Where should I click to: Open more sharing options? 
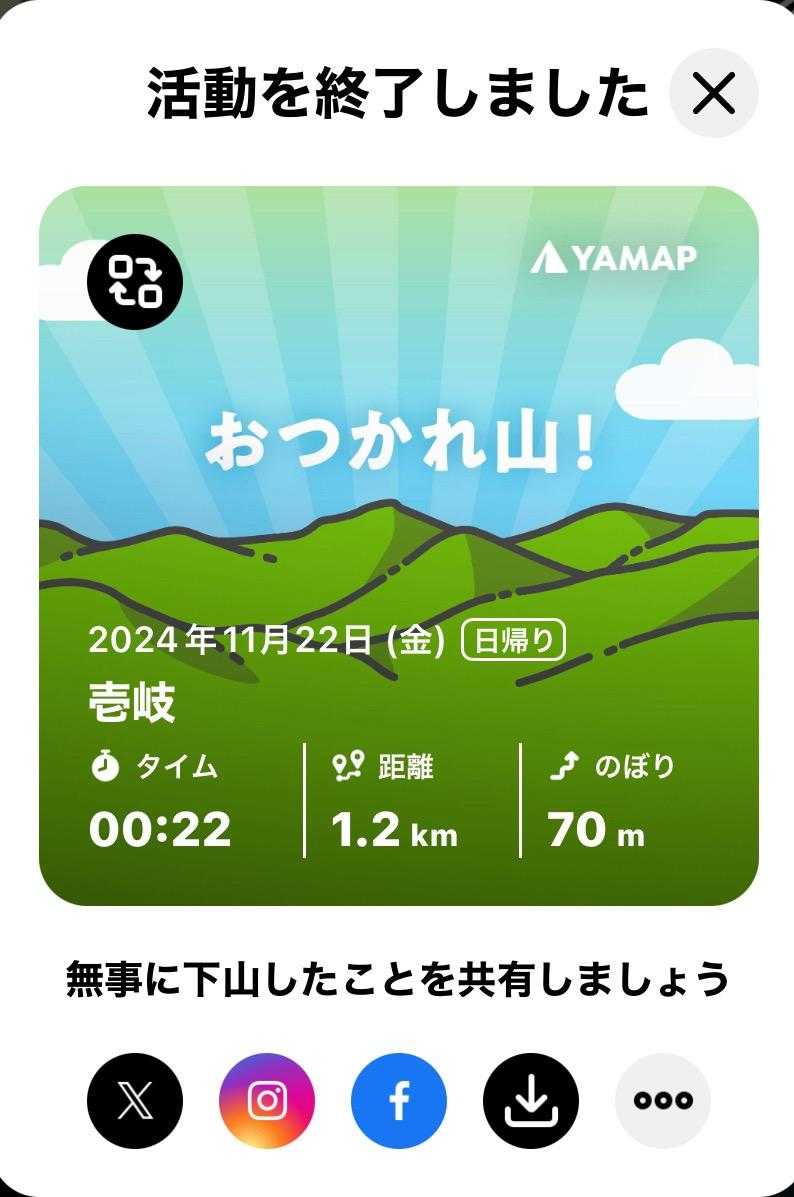click(663, 1101)
